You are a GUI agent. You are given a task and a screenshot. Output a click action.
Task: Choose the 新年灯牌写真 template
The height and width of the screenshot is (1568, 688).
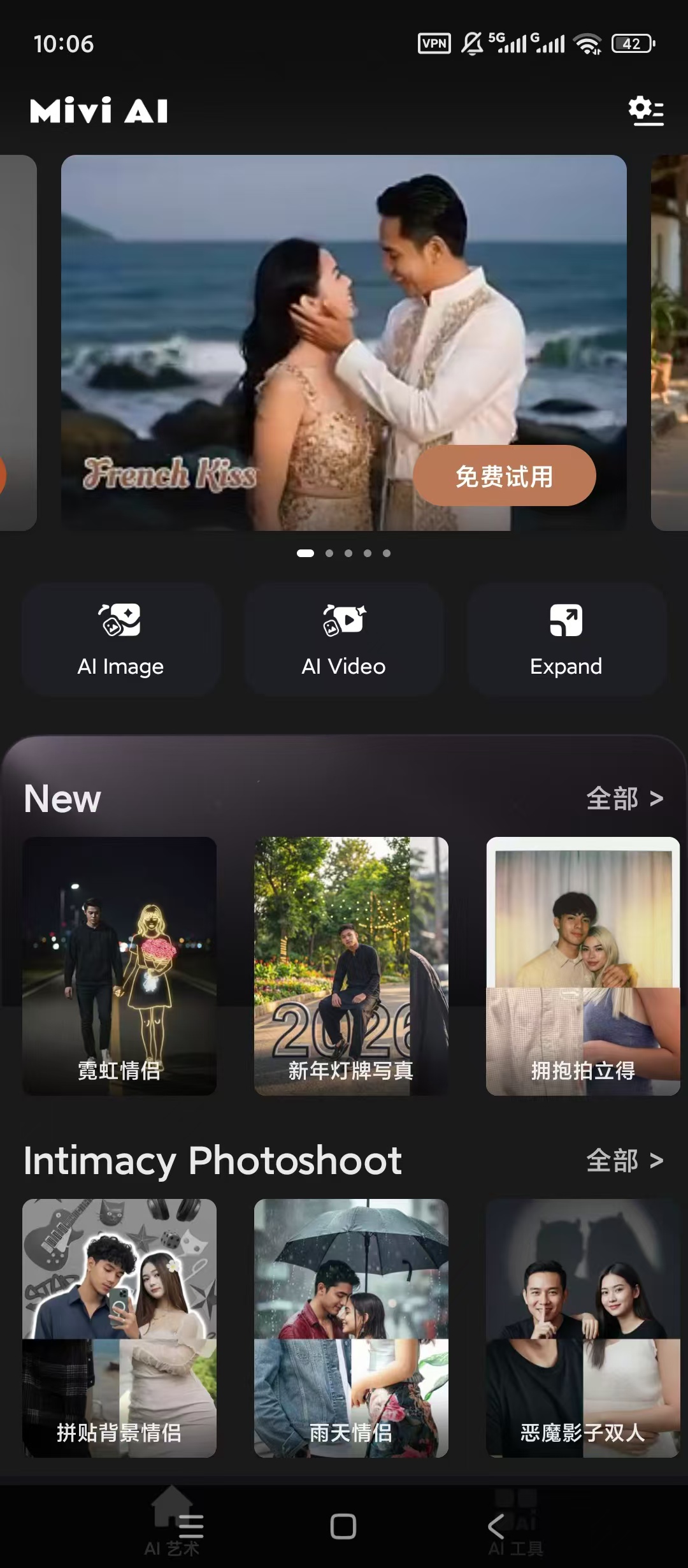[x=351, y=966]
